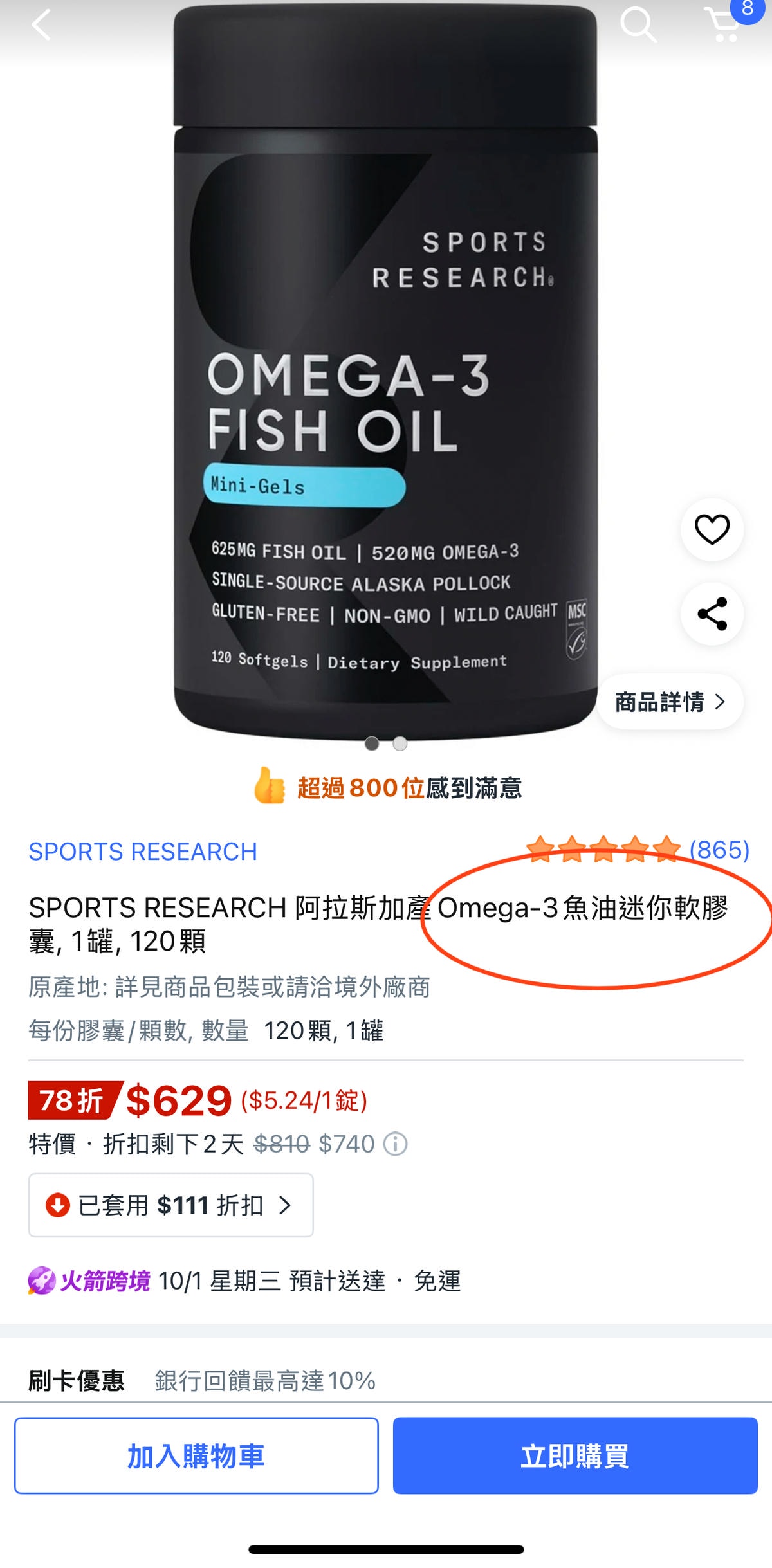Show price info next to $740
The image size is (772, 1568).
(395, 1144)
